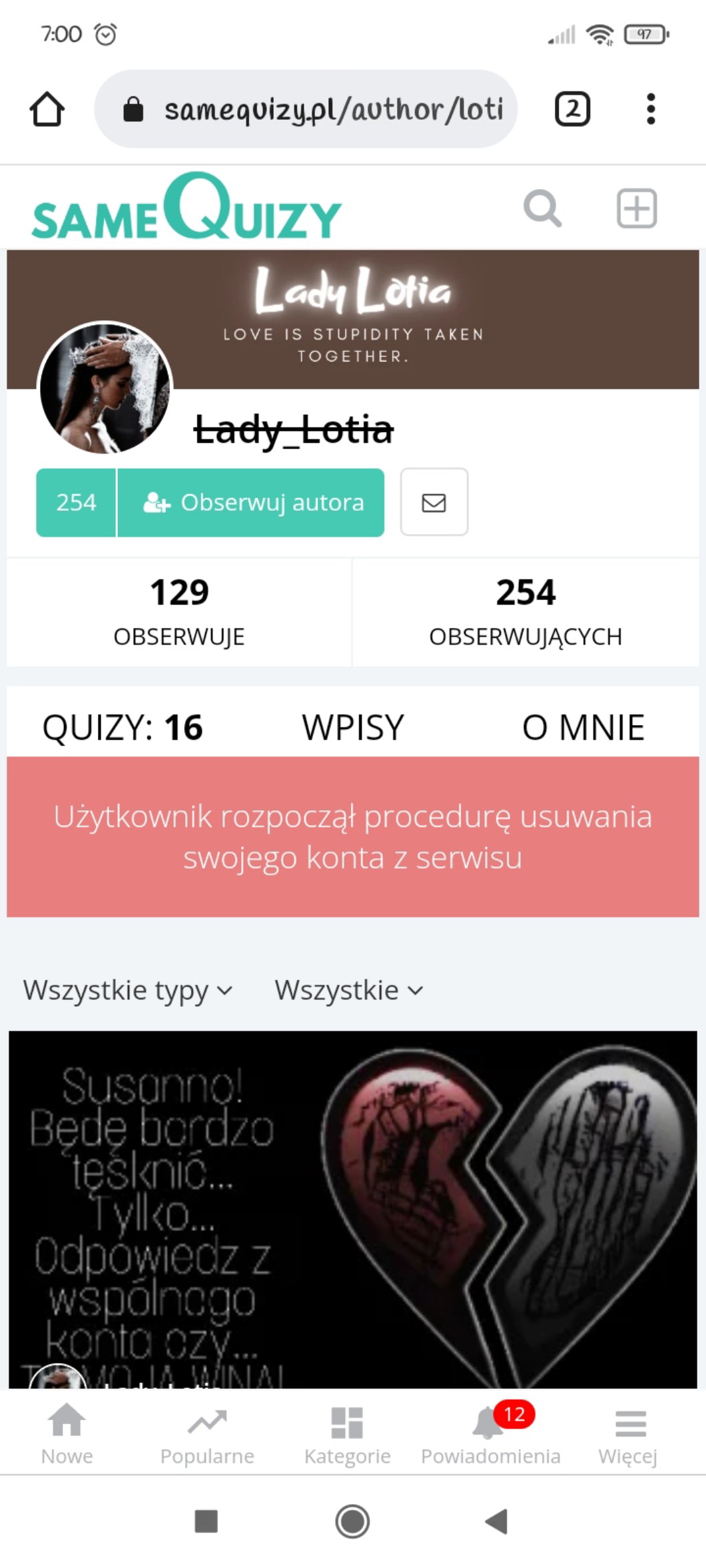
Task: Open the broken heart quiz card
Action: tap(353, 1209)
